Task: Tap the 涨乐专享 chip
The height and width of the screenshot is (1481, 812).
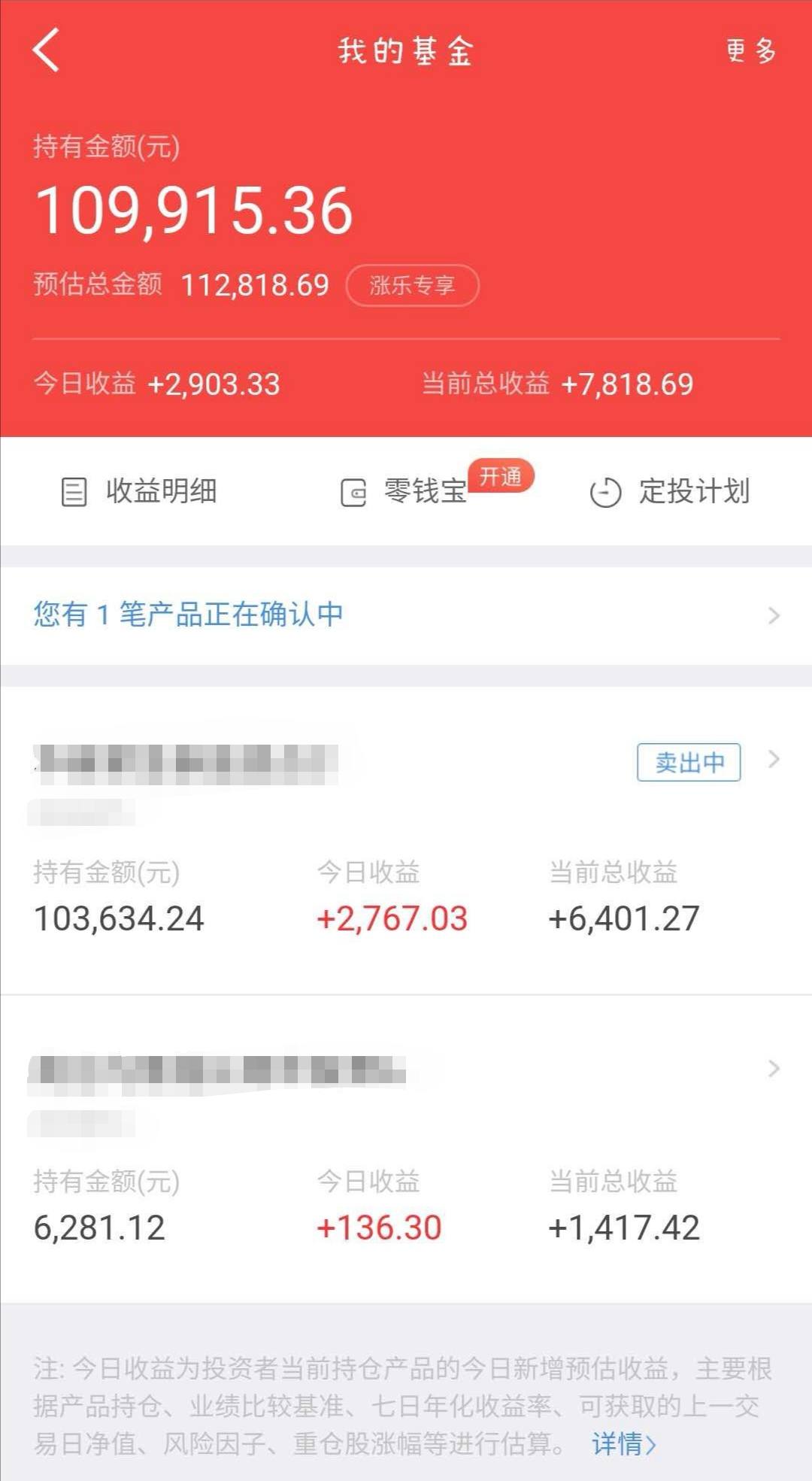Action: click(x=412, y=286)
